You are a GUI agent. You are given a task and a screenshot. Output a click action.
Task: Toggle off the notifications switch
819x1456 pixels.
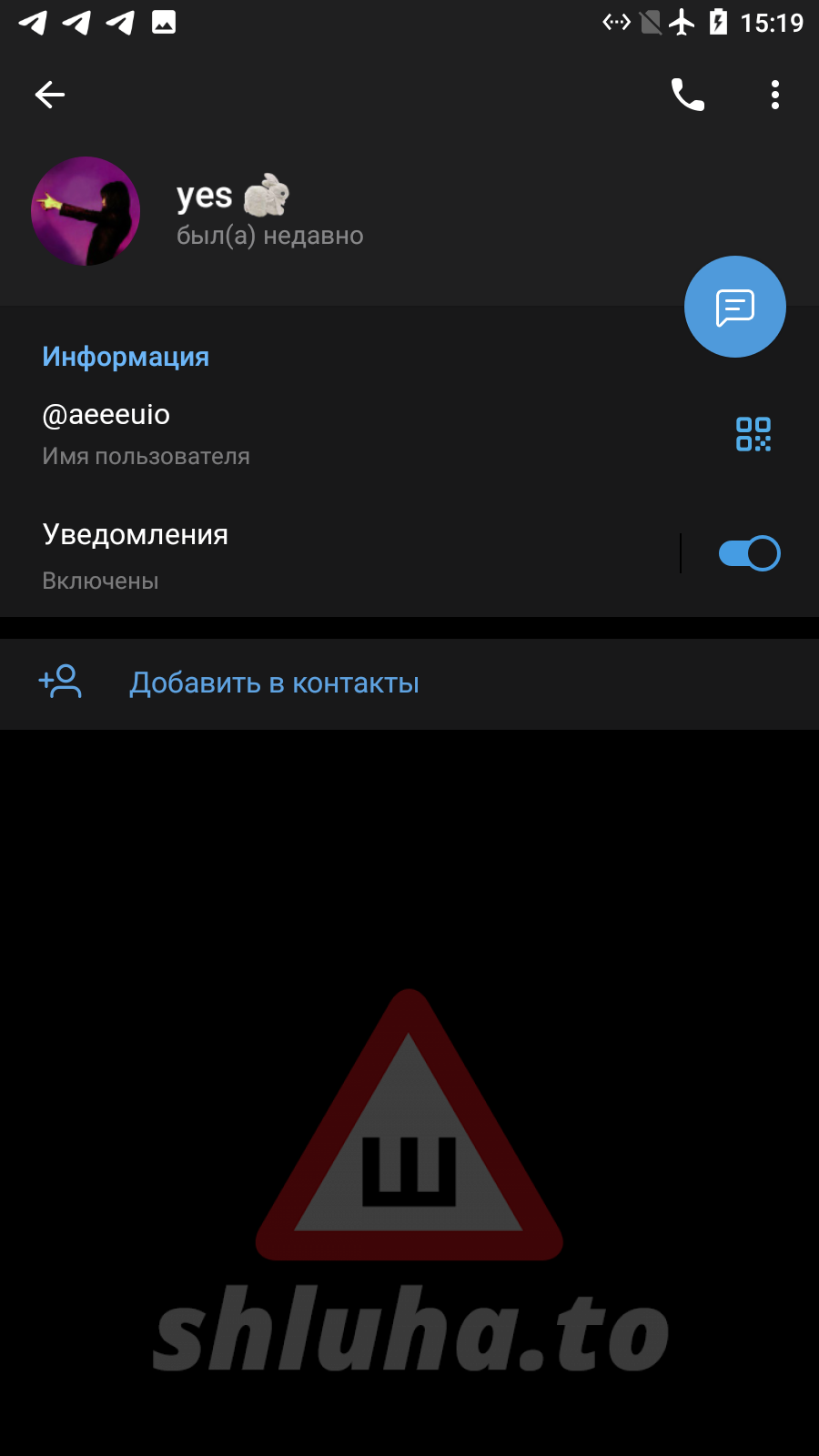tap(749, 553)
